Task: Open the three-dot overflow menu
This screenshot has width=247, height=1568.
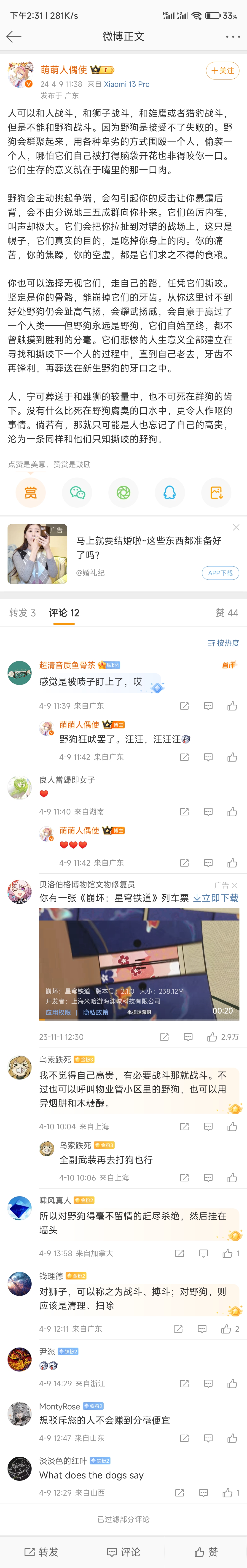Action: click(x=232, y=37)
